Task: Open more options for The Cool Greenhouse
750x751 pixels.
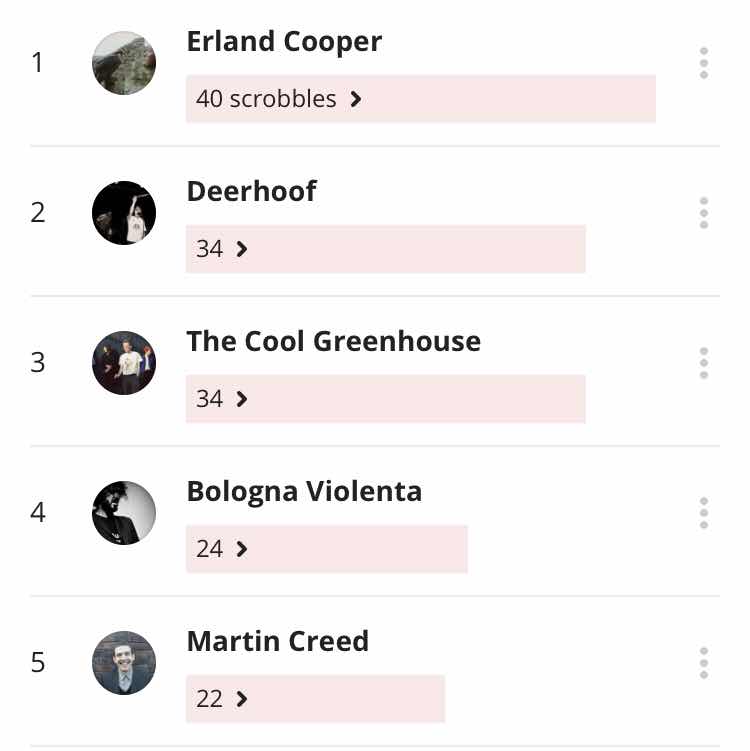Action: click(704, 363)
